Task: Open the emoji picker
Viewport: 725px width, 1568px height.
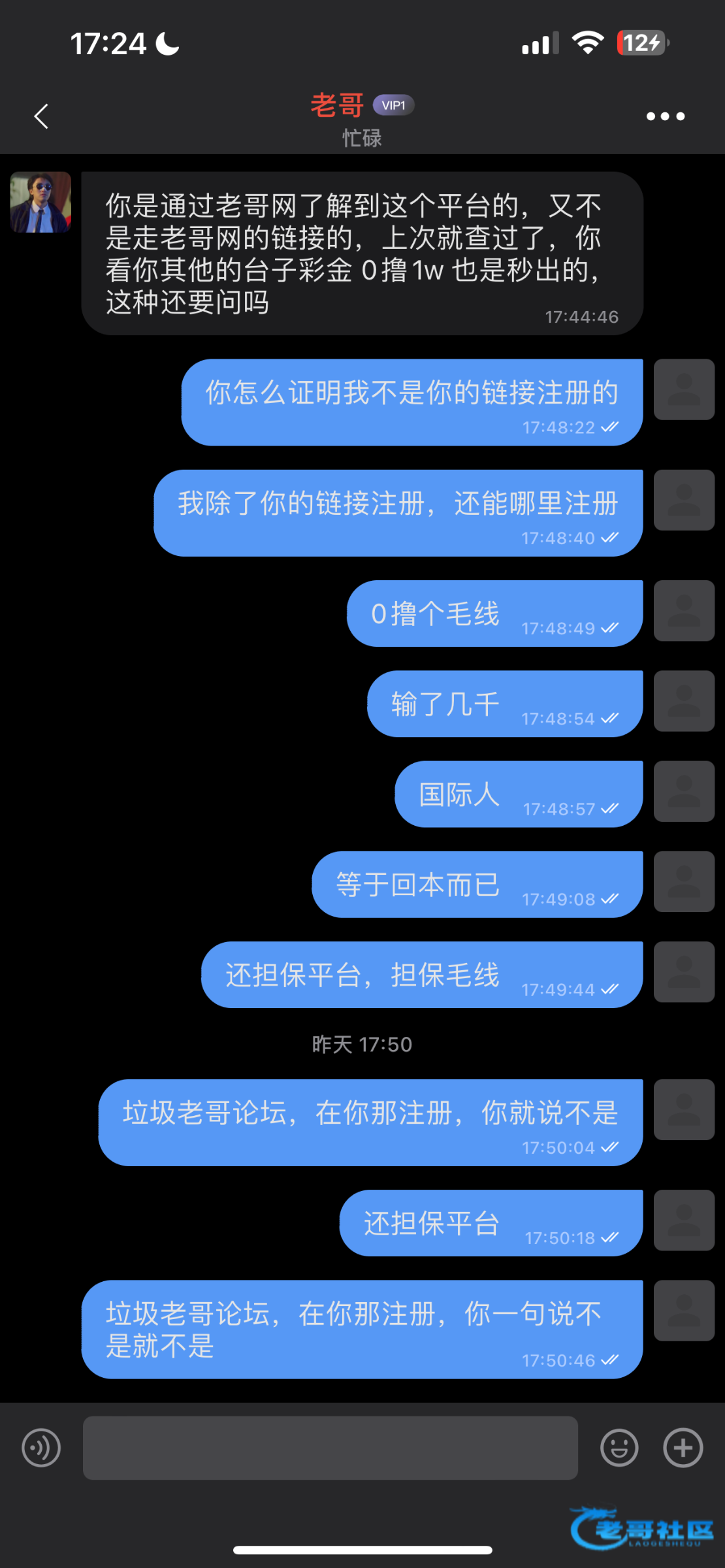Action: [x=619, y=1448]
